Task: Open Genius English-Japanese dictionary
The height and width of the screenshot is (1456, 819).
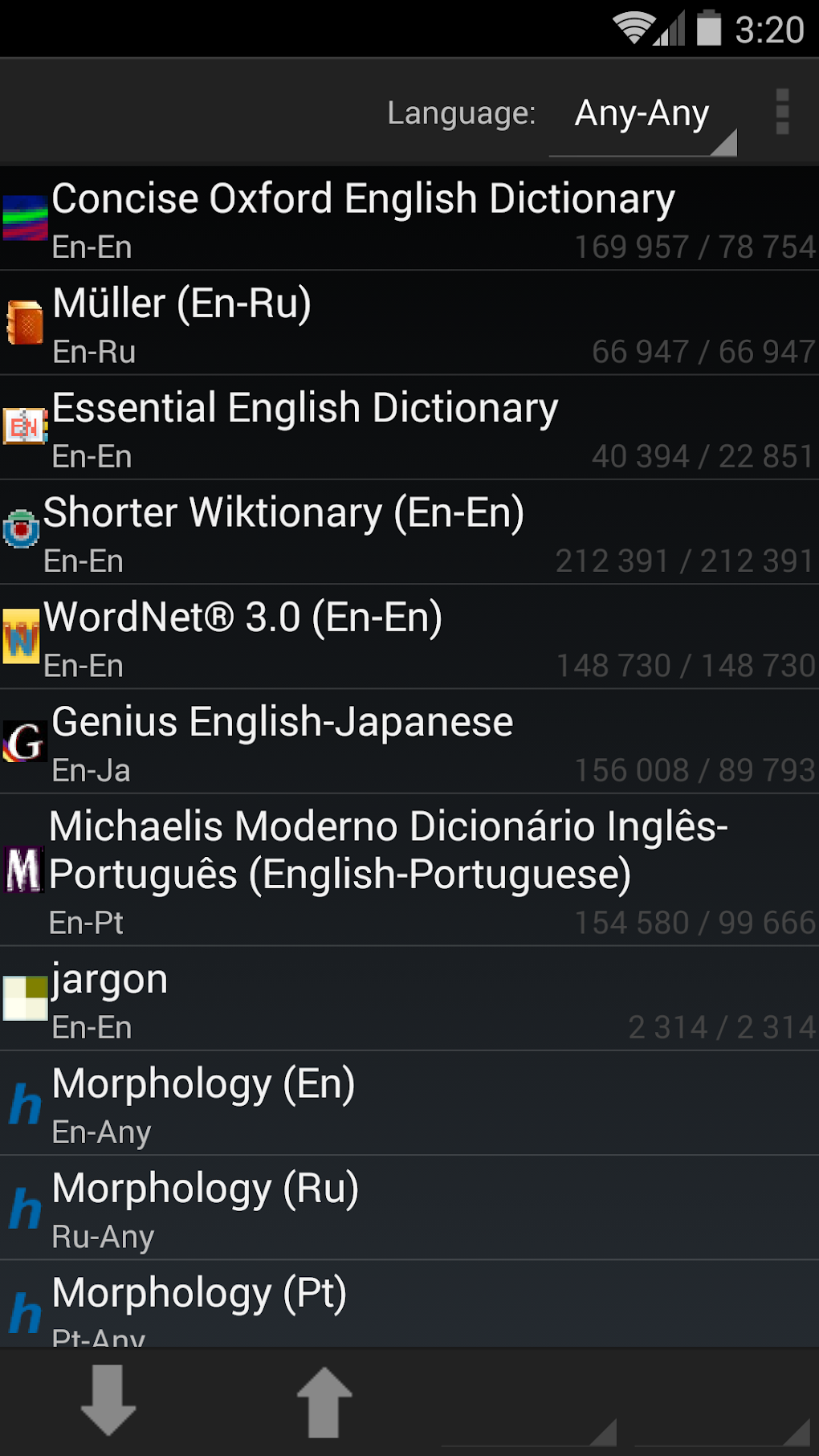Action: [409, 741]
